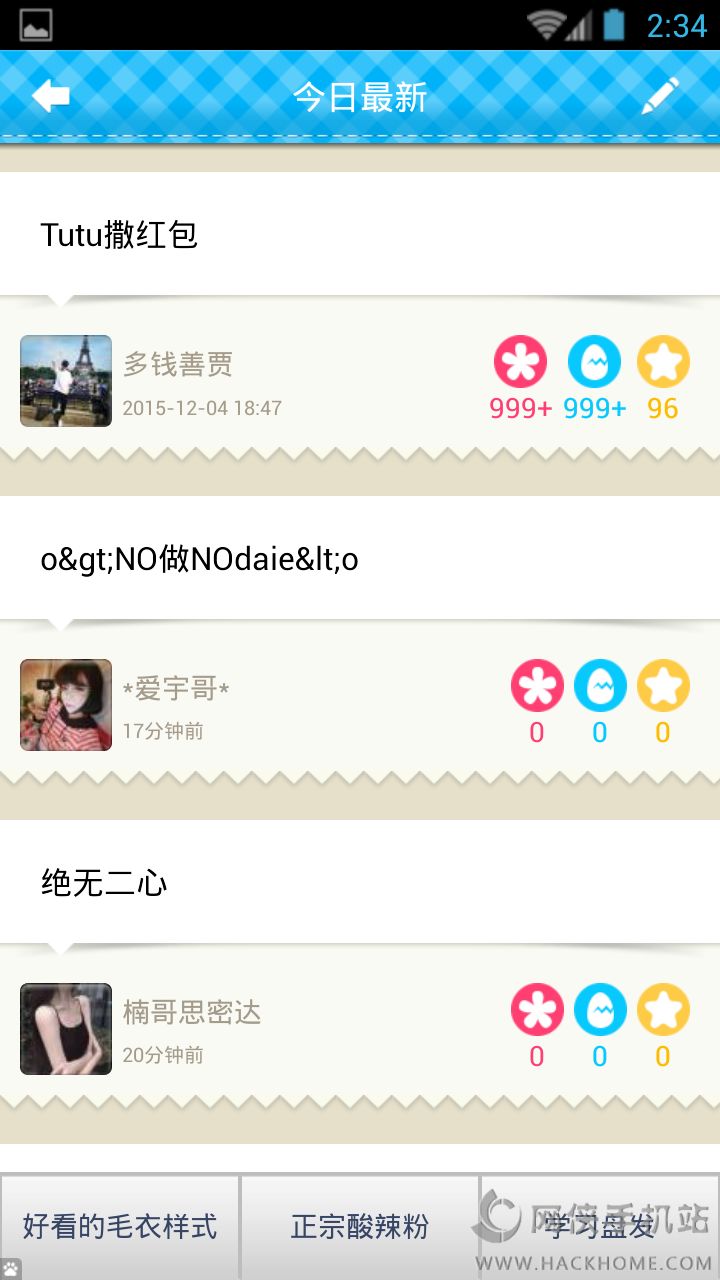The image size is (720, 1280).
Task: Give a flower to *爱宇哥*'s post
Action: point(537,686)
